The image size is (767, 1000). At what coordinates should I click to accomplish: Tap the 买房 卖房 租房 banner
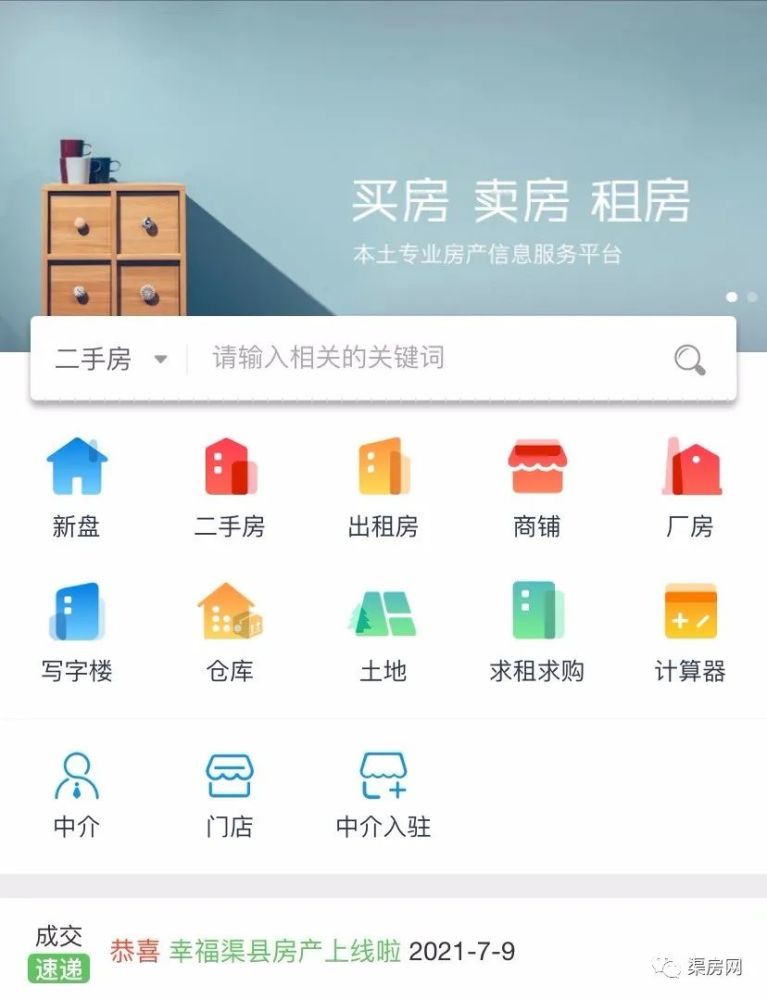point(520,200)
